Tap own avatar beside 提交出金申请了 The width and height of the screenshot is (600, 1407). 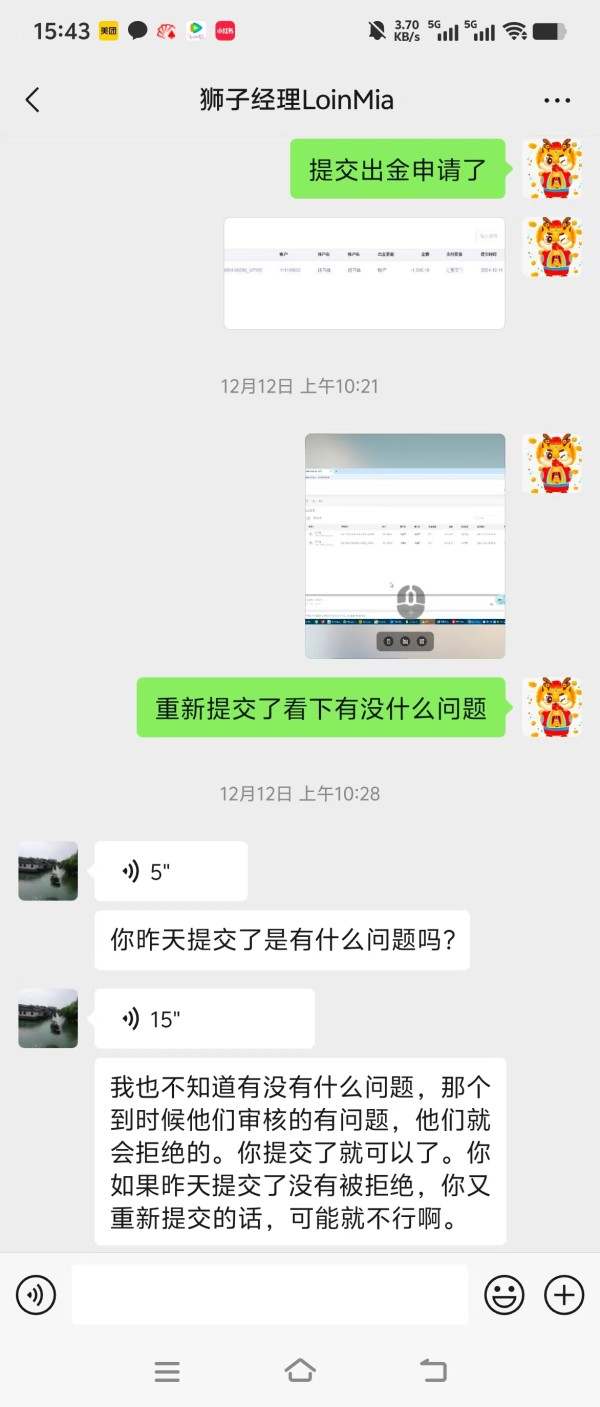553,169
